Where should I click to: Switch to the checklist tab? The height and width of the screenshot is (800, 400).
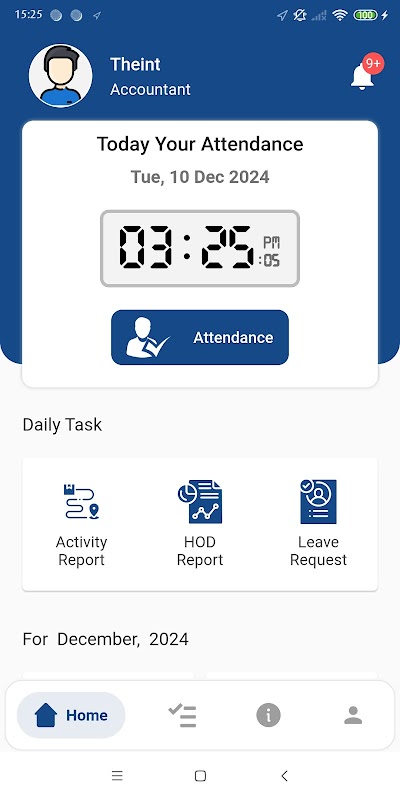click(183, 715)
